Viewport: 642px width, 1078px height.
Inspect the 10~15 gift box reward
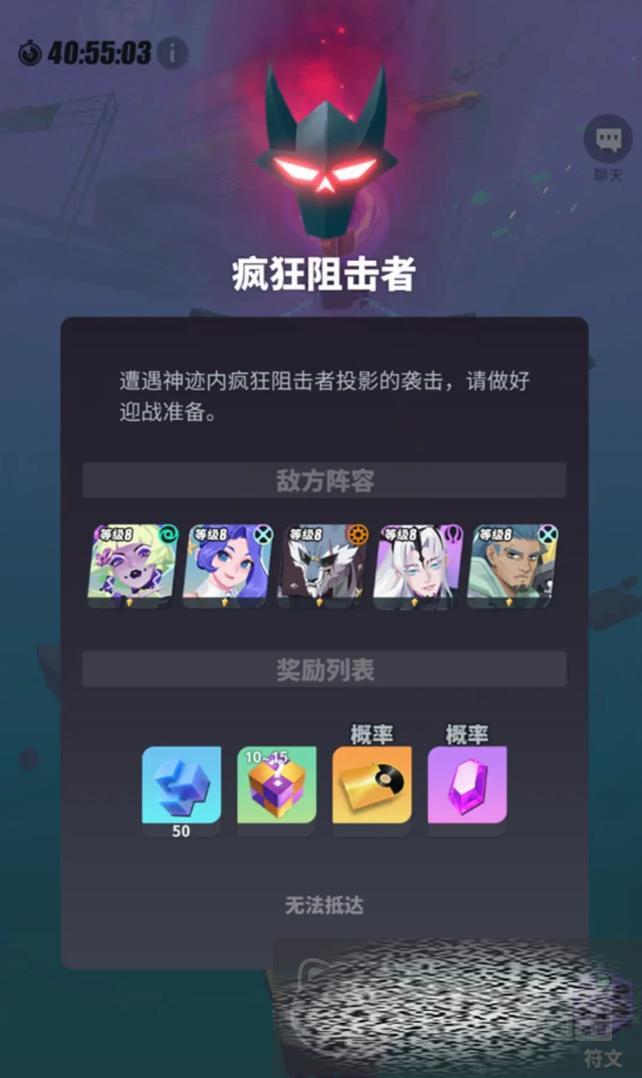276,785
